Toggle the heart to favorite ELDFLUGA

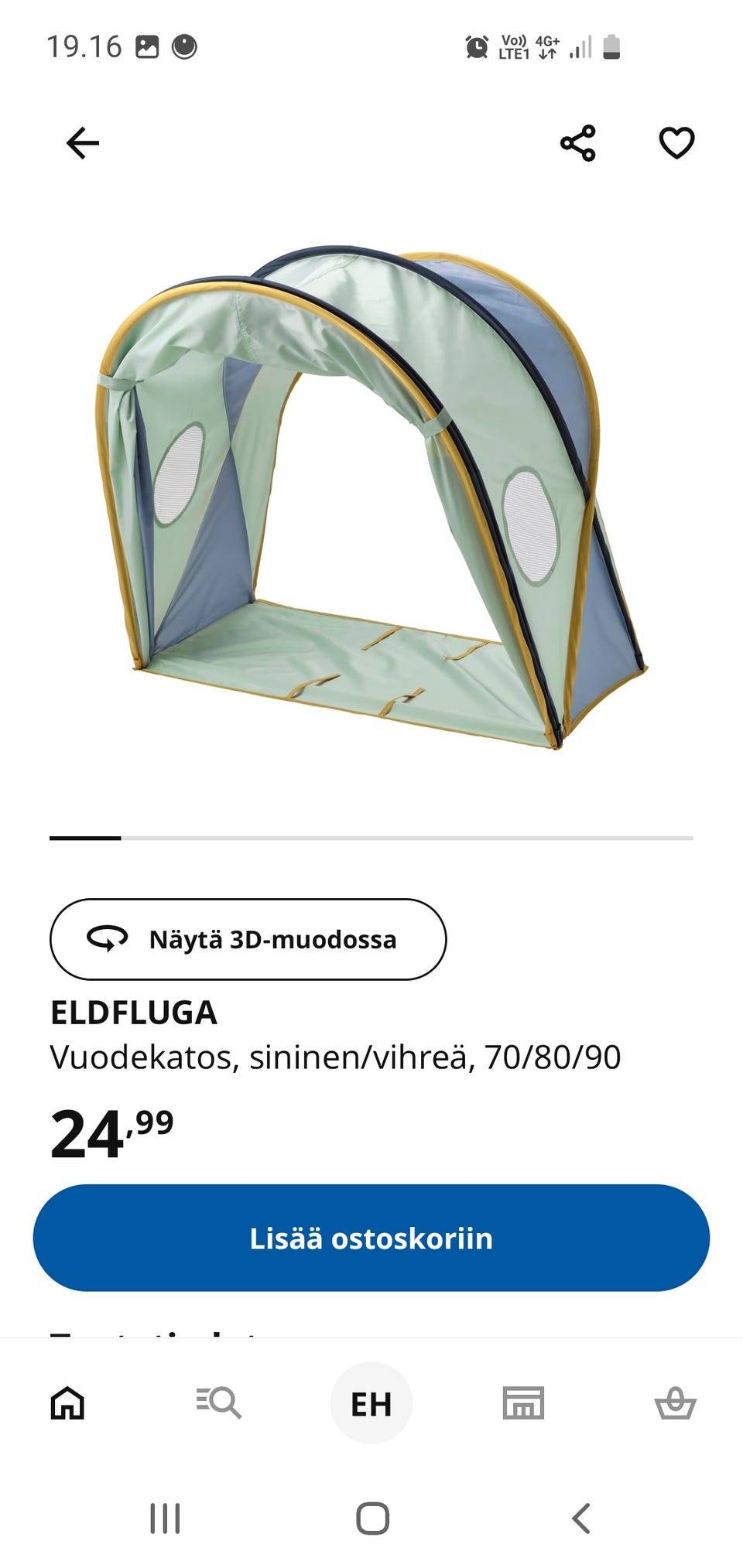pos(678,142)
